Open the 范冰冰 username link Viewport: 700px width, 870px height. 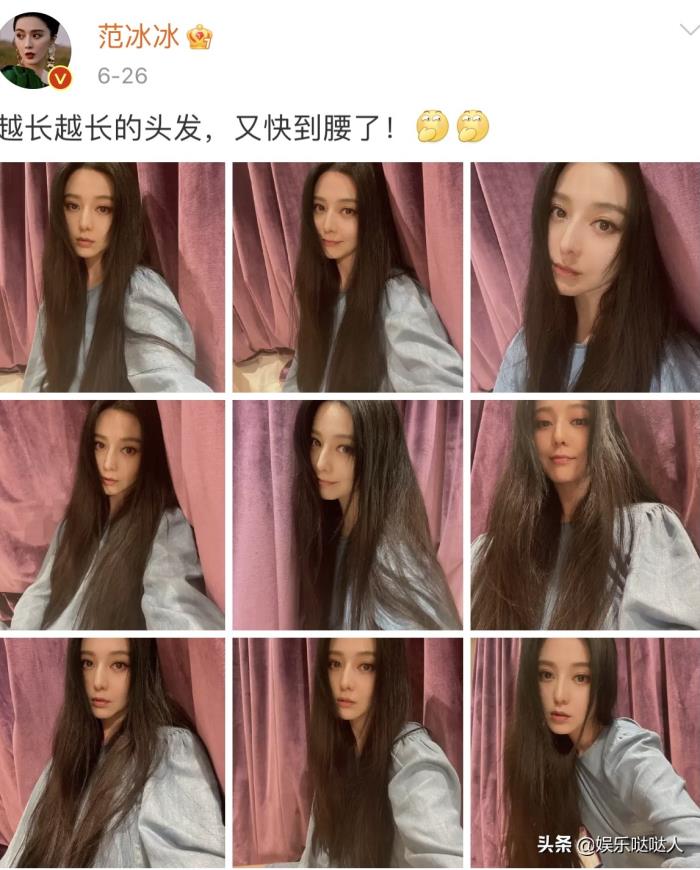pyautogui.click(x=138, y=38)
